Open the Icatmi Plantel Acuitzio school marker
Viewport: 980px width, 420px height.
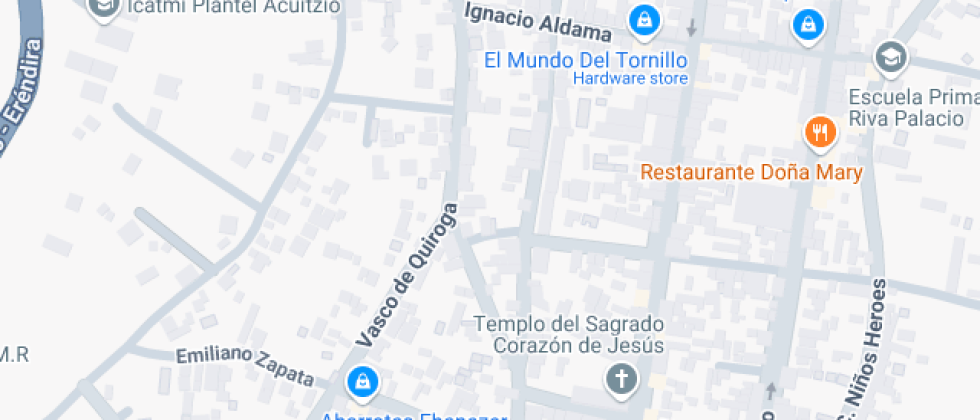click(102, 9)
